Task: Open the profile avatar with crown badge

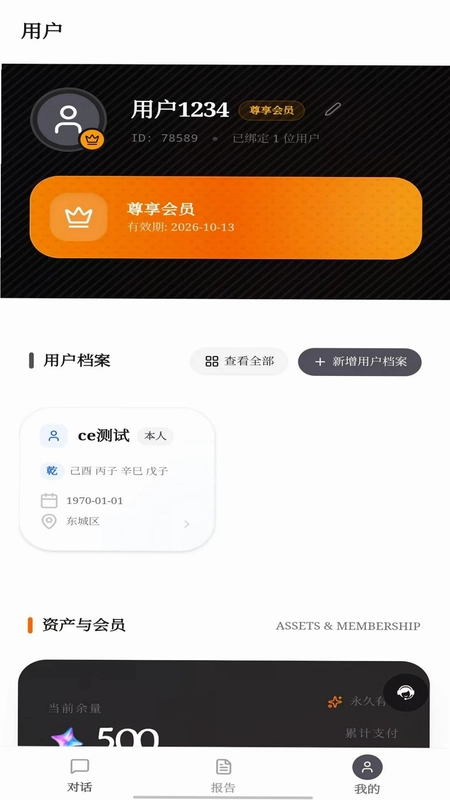Action: coord(68,120)
